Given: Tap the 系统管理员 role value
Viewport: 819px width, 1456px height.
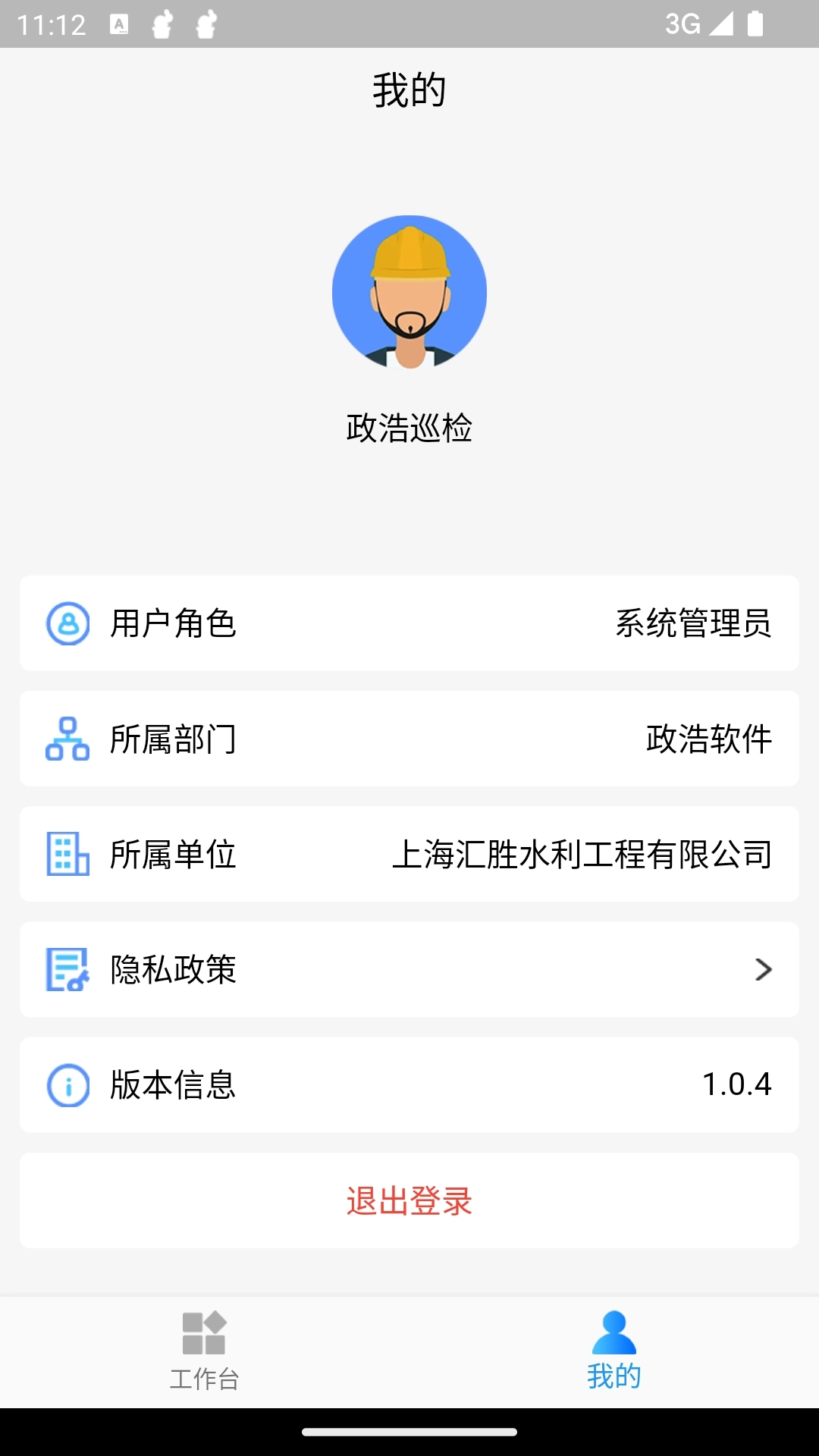Looking at the screenshot, I should click(x=694, y=623).
